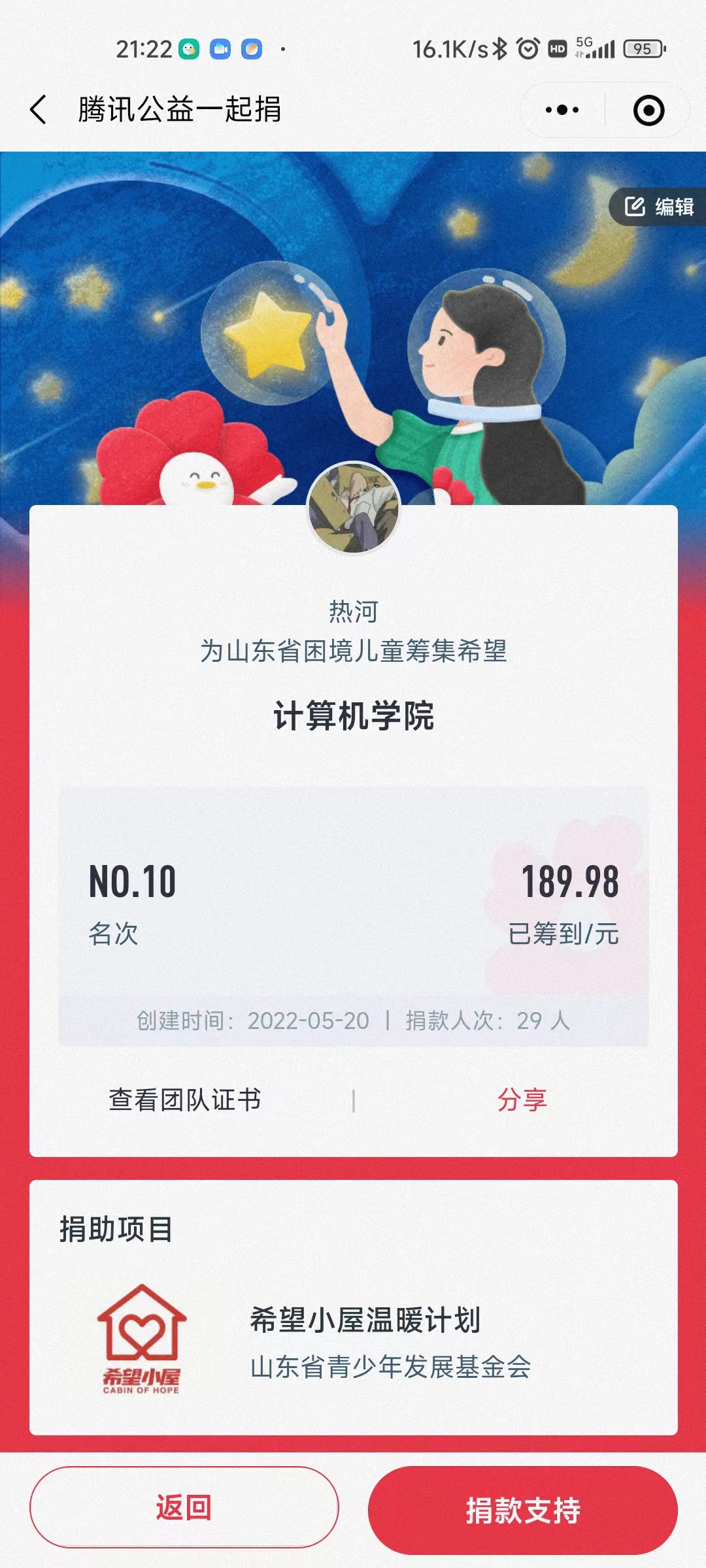Share this fundraising page (分享)
Image resolution: width=706 pixels, height=1568 pixels.
[522, 1100]
